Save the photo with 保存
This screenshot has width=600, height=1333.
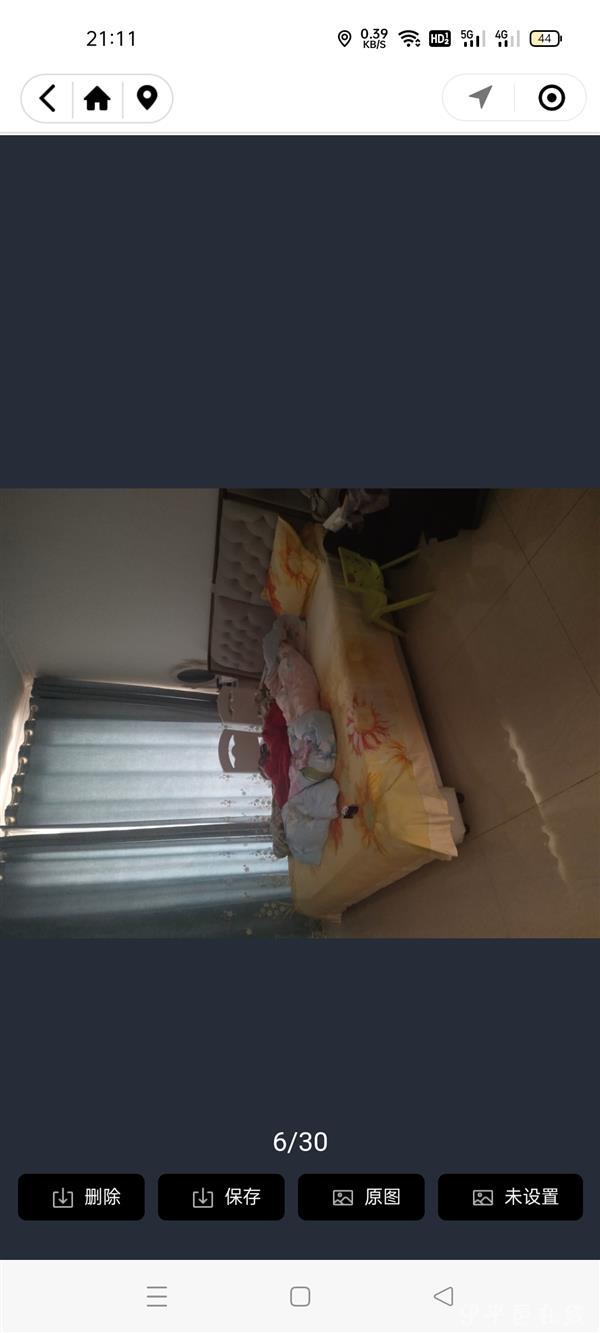(x=222, y=1197)
